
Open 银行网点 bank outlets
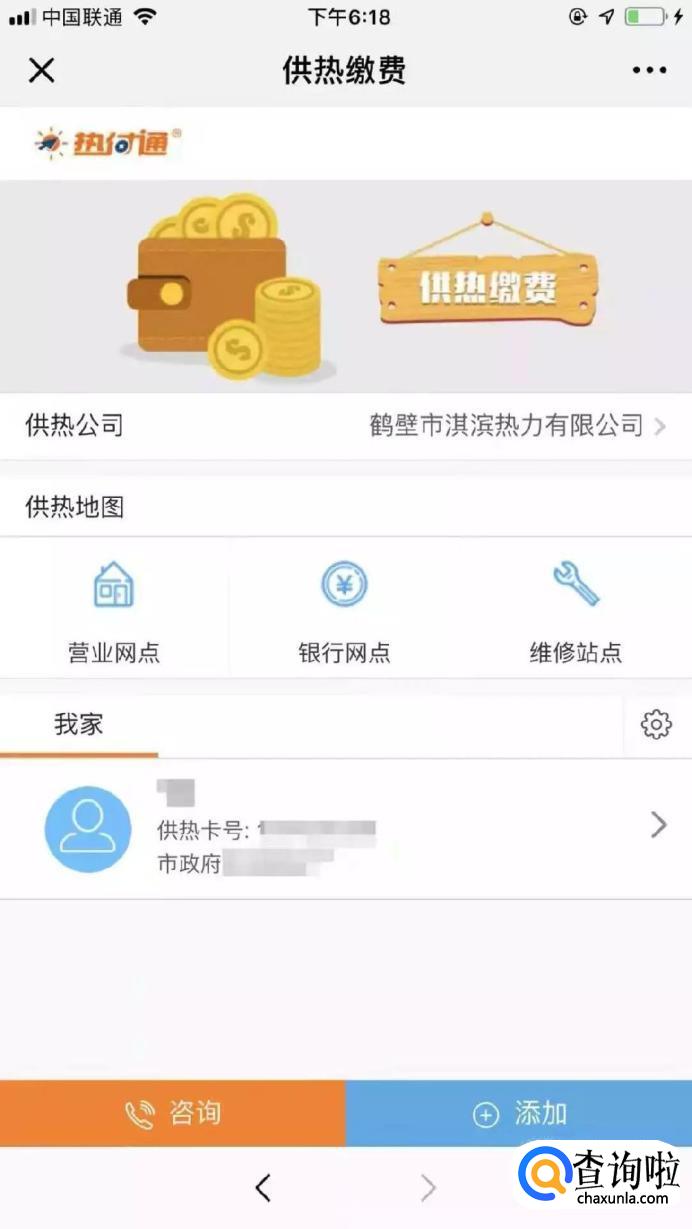point(344,611)
